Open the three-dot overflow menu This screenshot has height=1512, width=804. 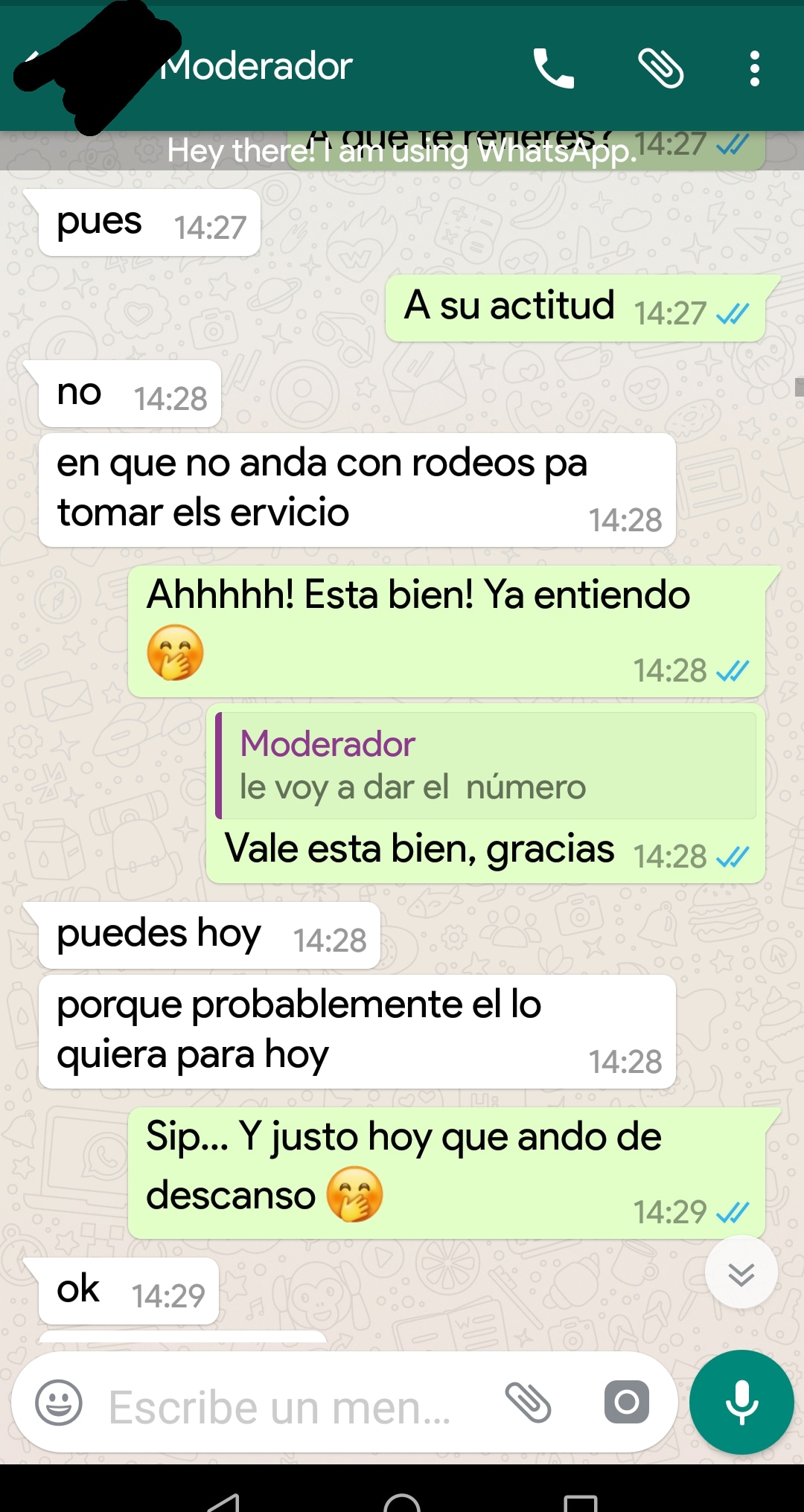point(754,68)
